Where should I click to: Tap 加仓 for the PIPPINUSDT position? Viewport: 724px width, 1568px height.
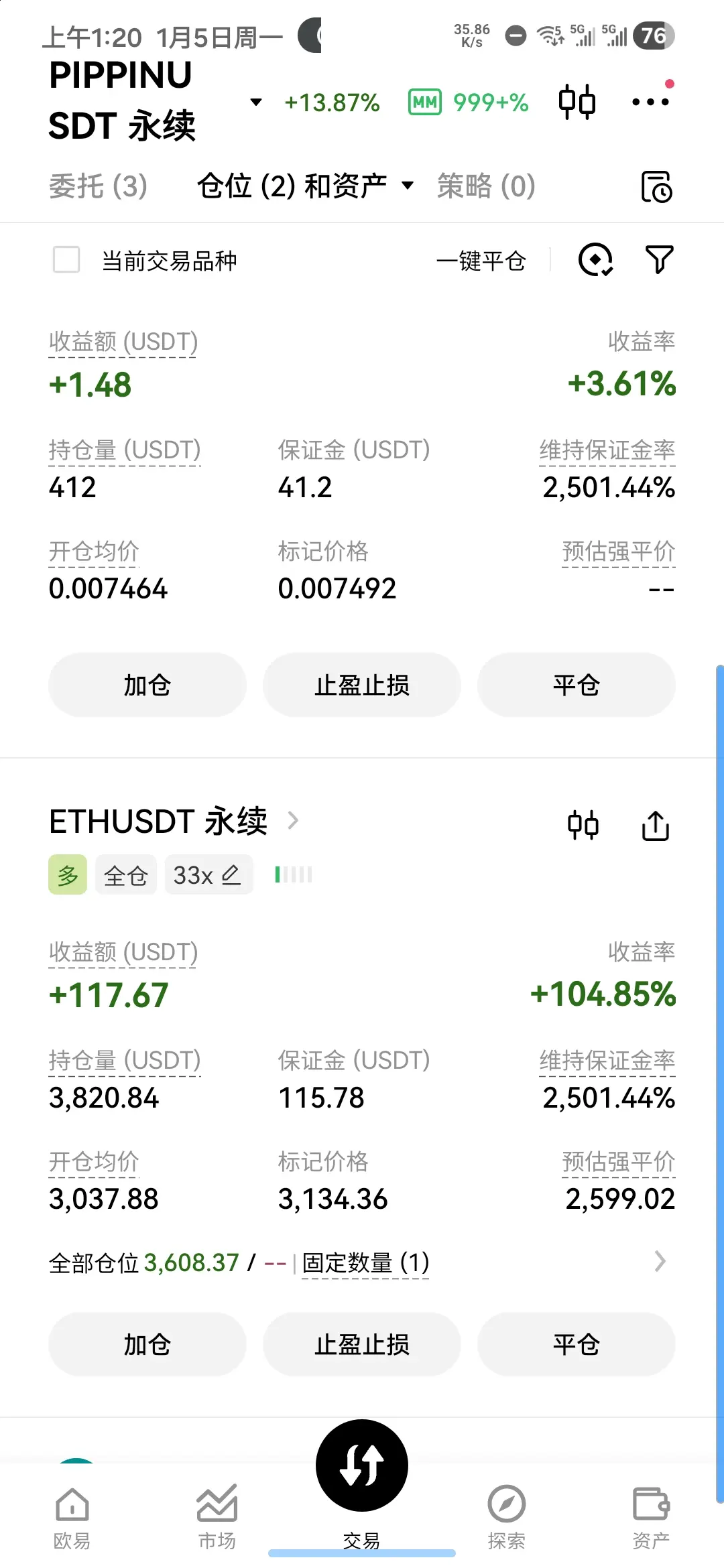[x=147, y=685]
